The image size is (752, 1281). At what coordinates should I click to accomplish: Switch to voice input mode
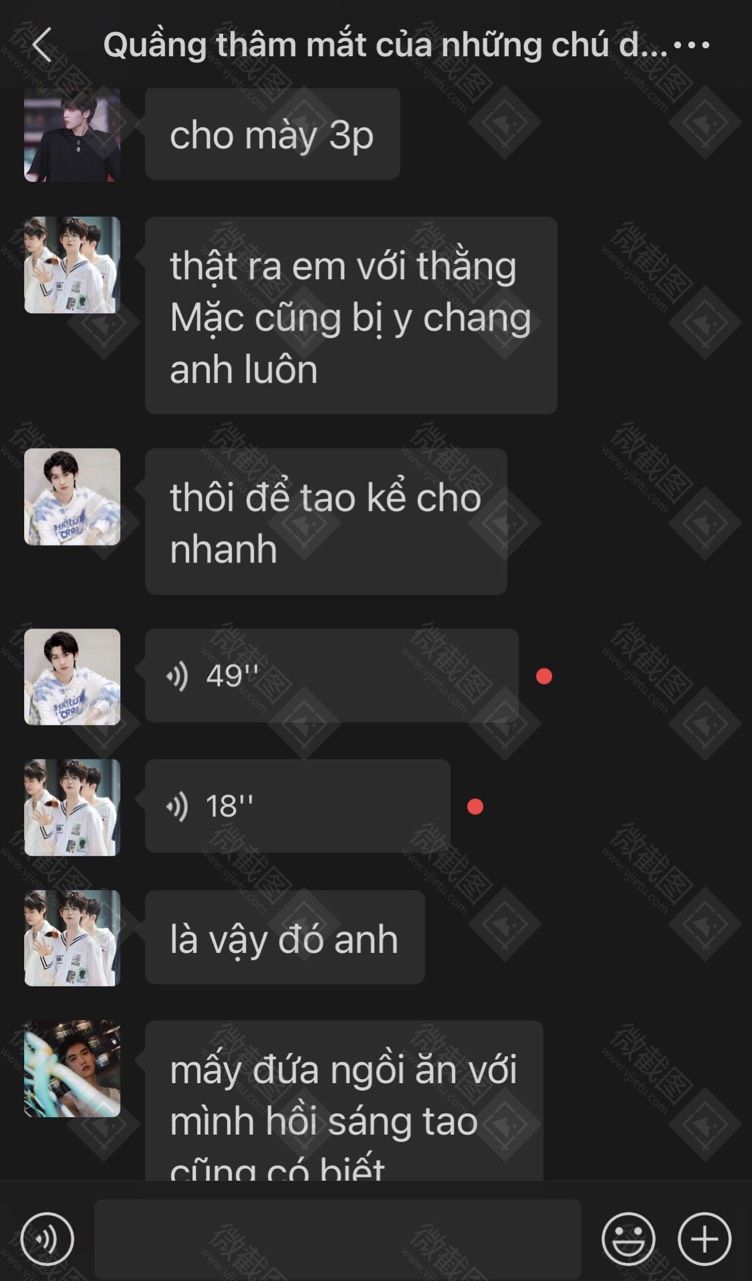click(46, 1240)
